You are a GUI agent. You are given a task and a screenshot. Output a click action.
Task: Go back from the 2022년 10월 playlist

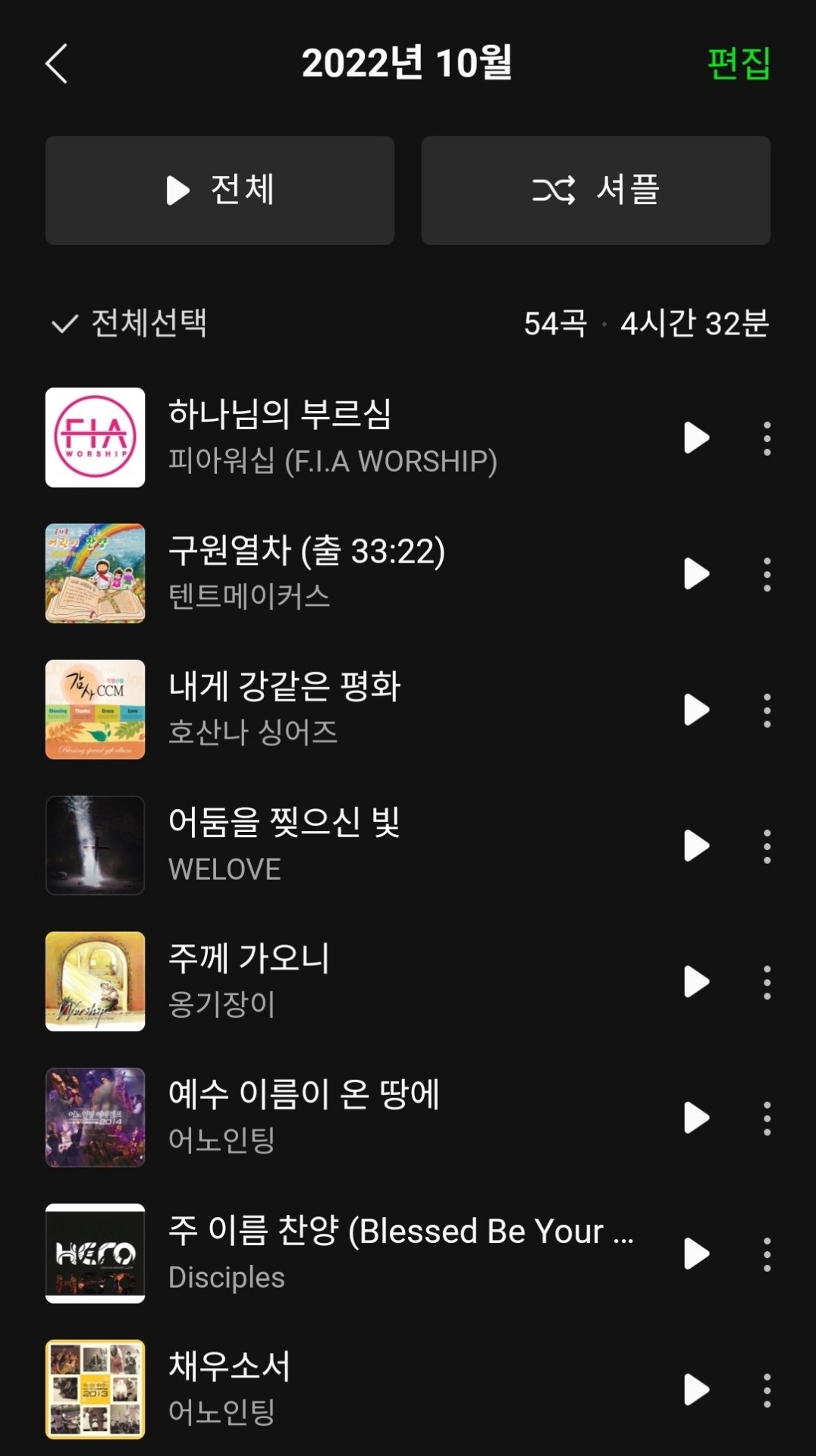click(x=57, y=64)
